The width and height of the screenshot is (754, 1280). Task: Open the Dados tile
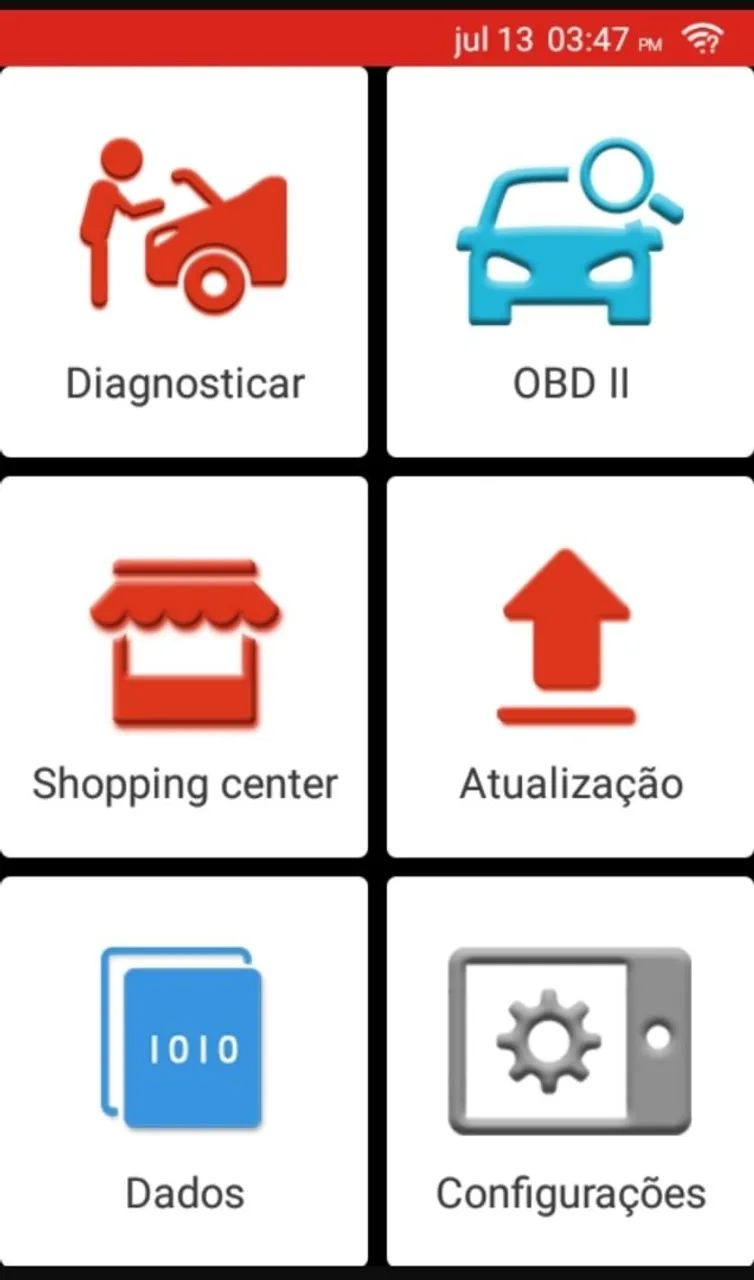[x=184, y=1072]
